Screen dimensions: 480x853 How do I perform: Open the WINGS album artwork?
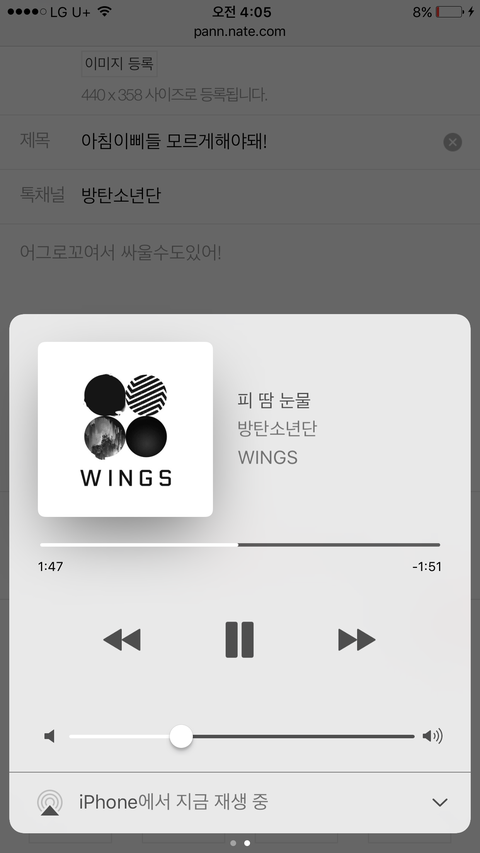(x=125, y=429)
